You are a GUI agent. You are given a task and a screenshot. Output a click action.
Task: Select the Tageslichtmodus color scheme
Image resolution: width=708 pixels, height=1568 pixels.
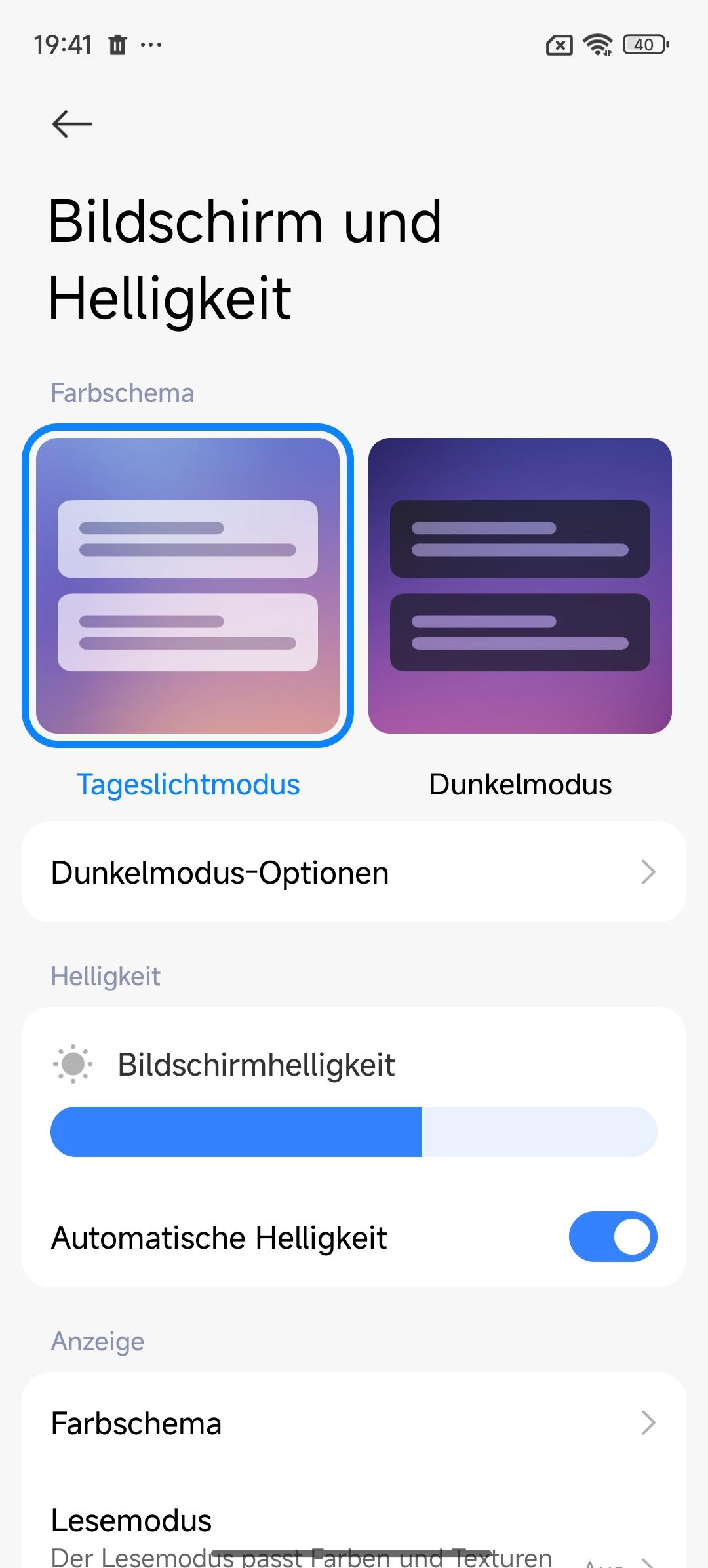click(x=188, y=585)
